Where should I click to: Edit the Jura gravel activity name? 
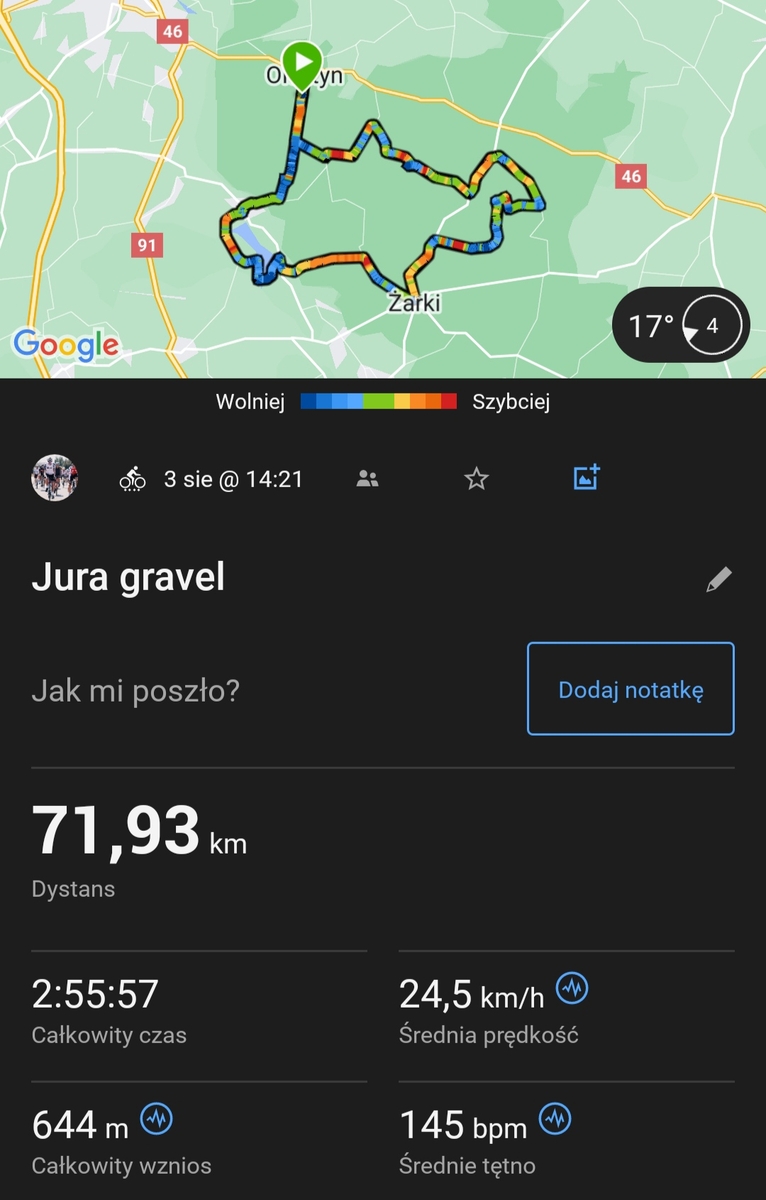[718, 579]
